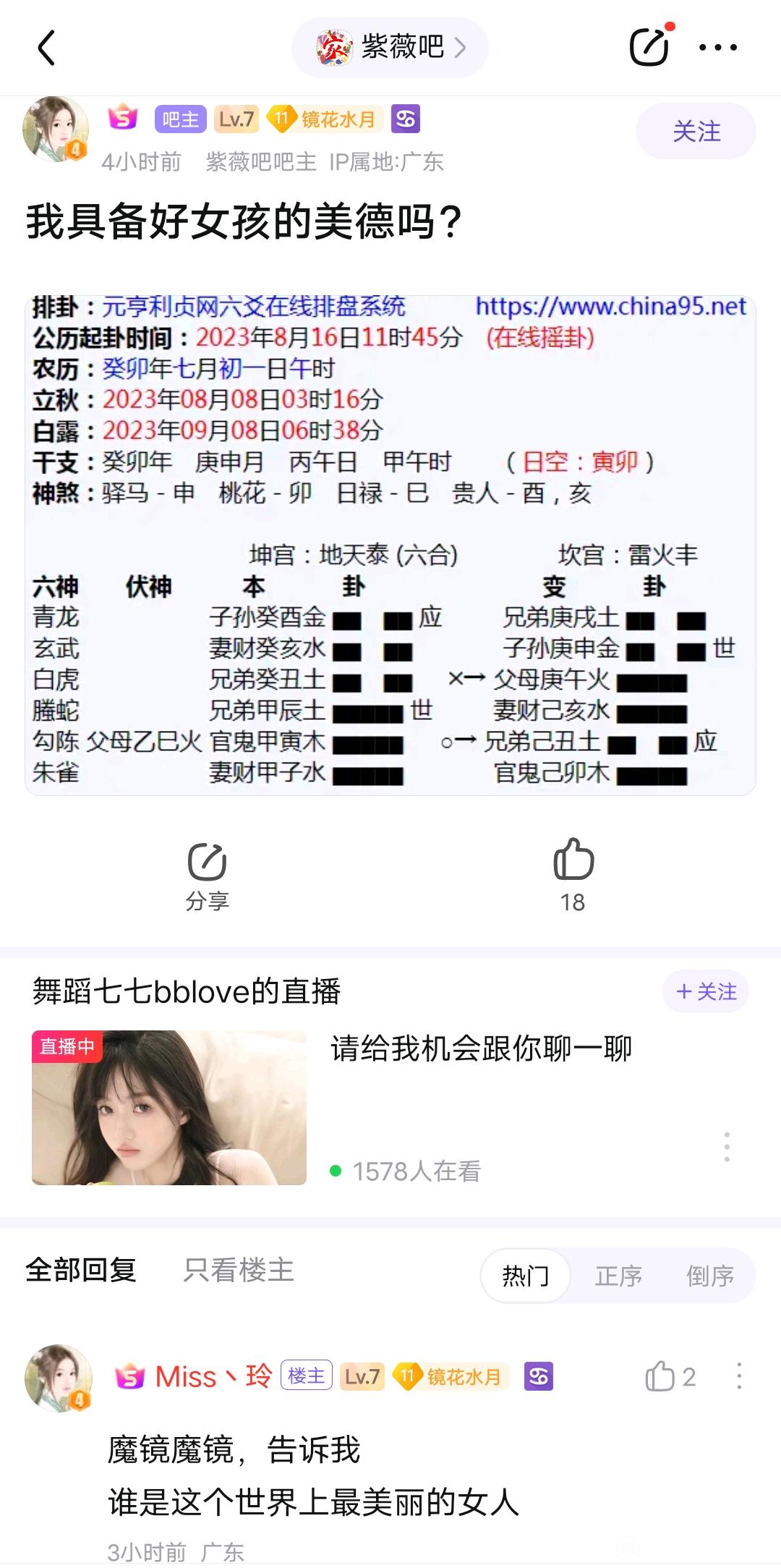Sort replies by 正序
The width and height of the screenshot is (781, 1568).
(618, 1276)
